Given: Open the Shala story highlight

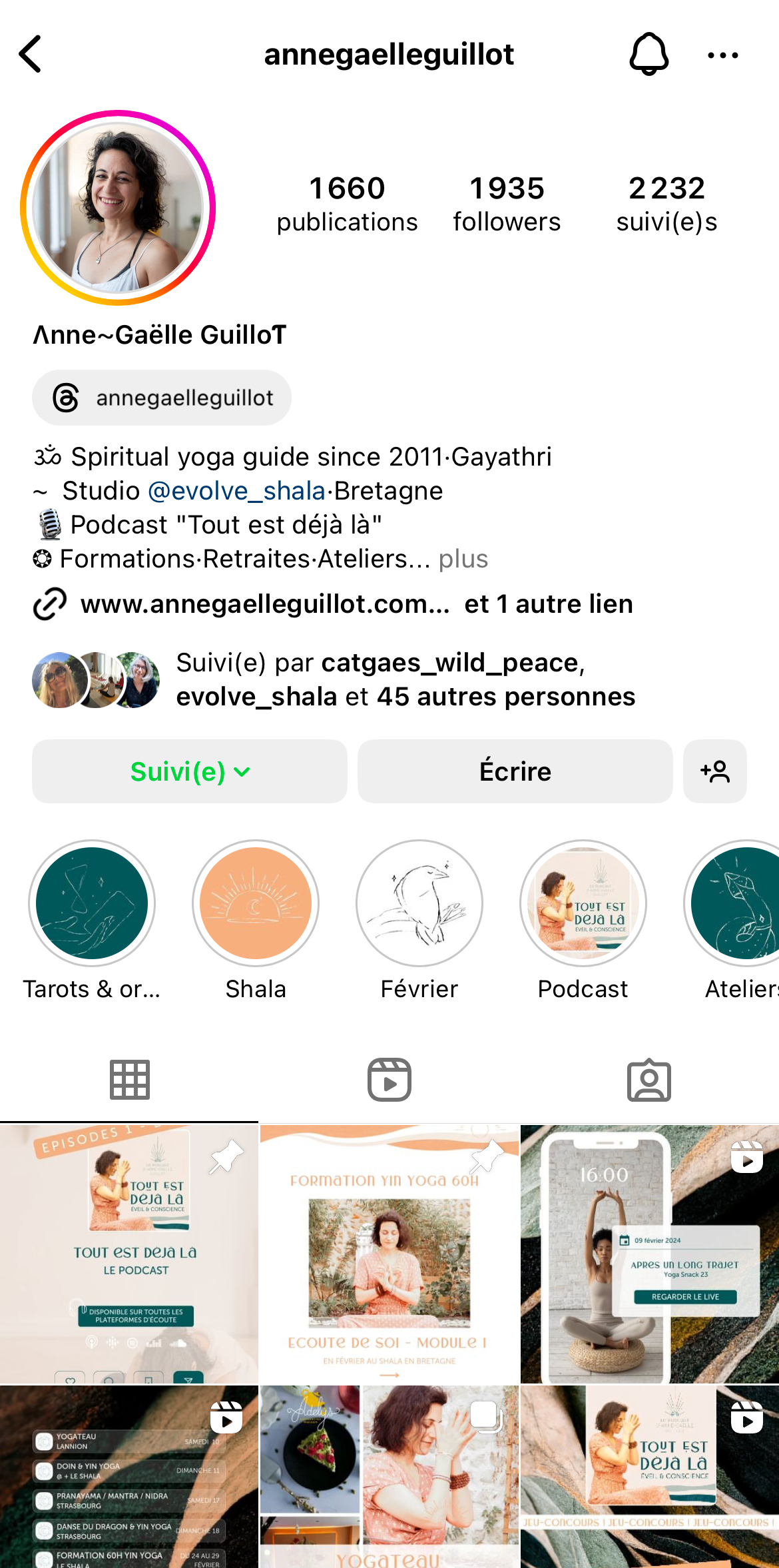Looking at the screenshot, I should tap(256, 903).
